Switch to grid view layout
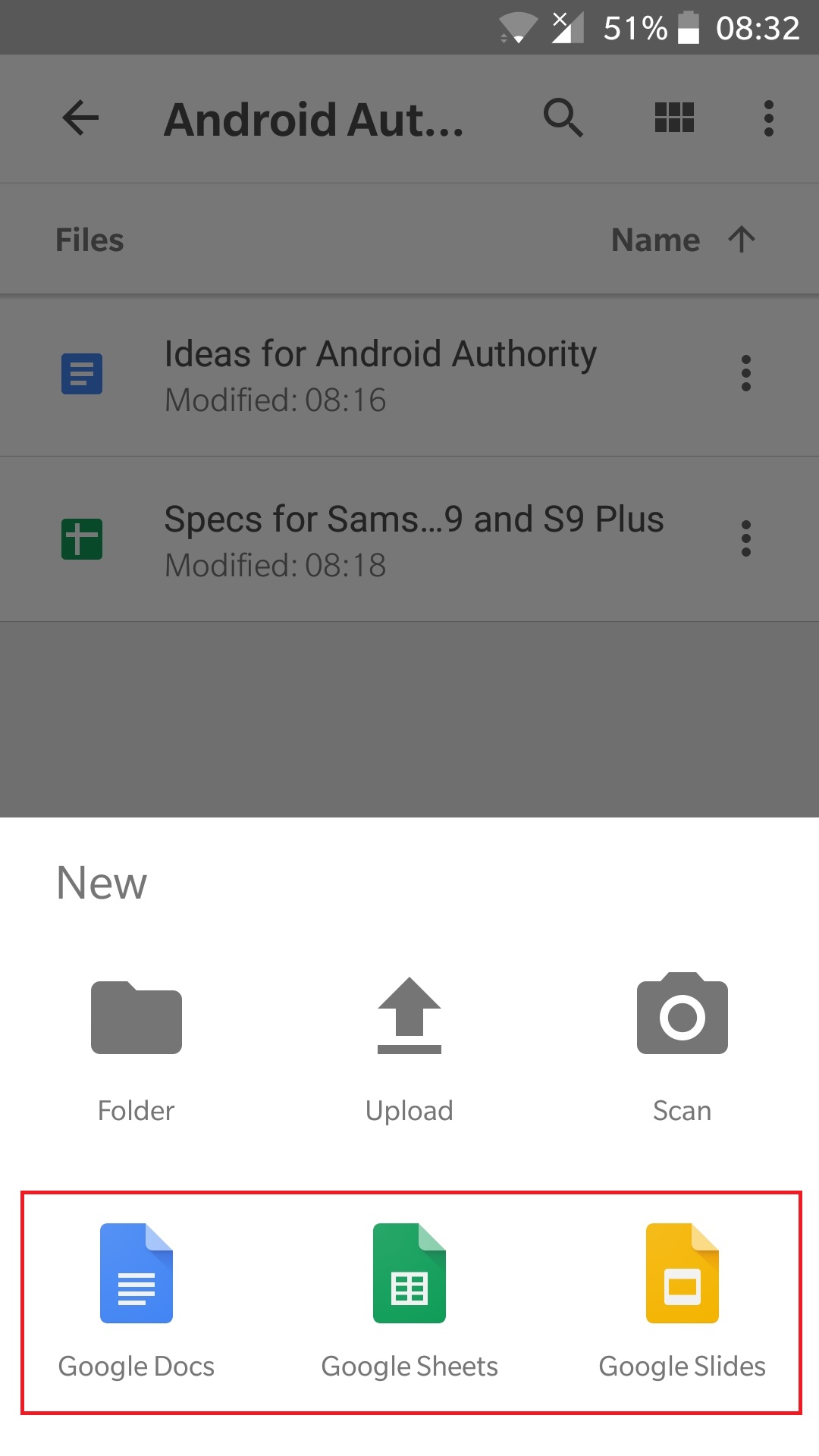The width and height of the screenshot is (819, 1456). coord(672,118)
